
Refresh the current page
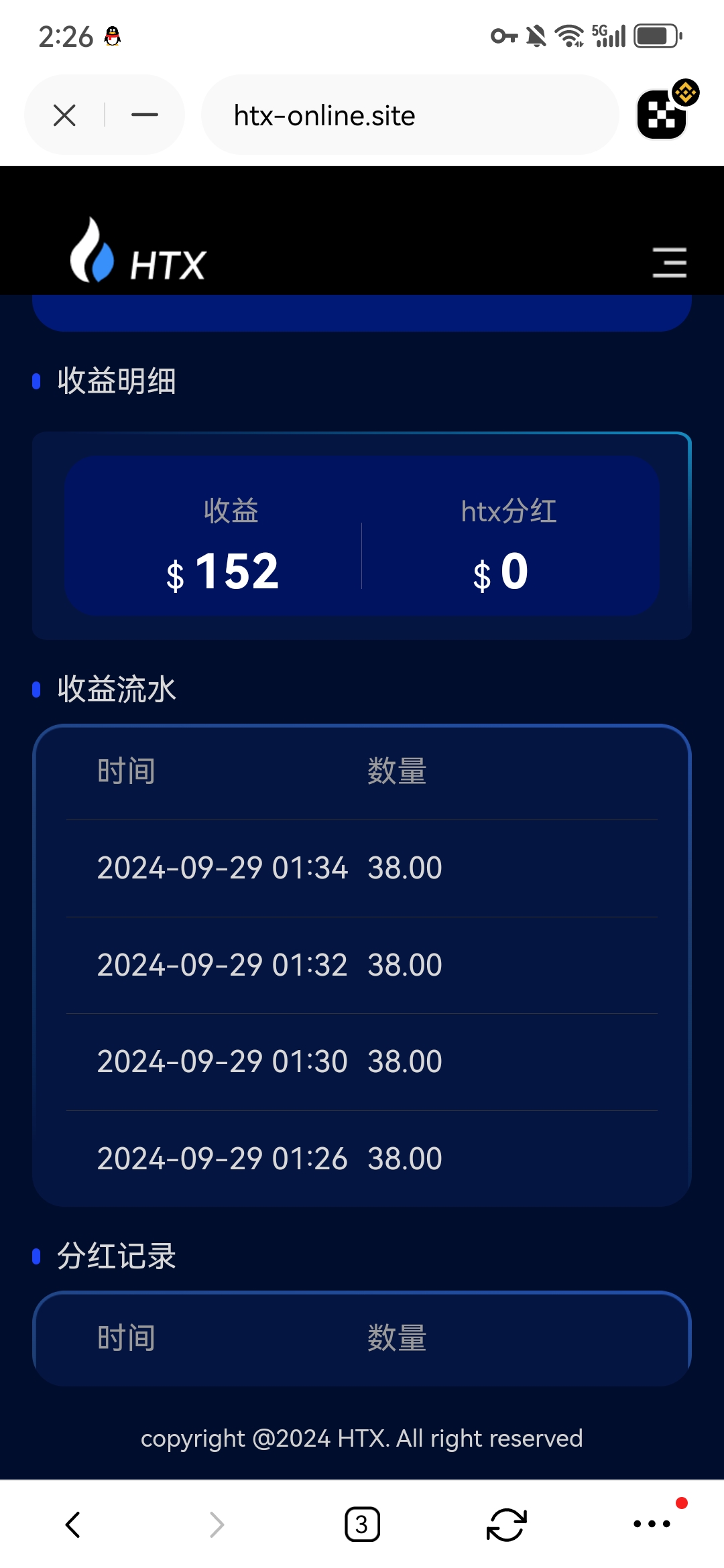[507, 1524]
